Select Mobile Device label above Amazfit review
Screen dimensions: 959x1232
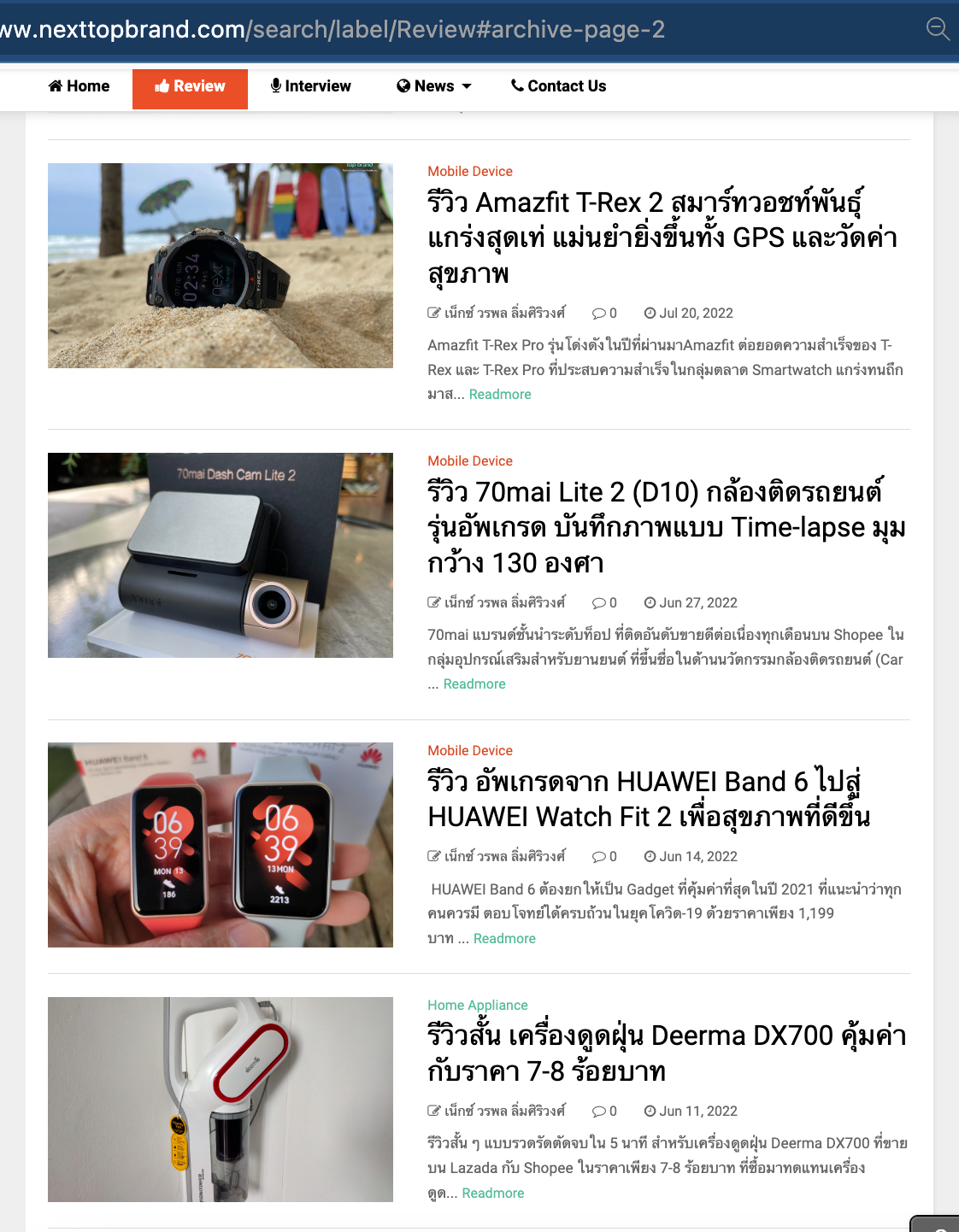tap(470, 172)
